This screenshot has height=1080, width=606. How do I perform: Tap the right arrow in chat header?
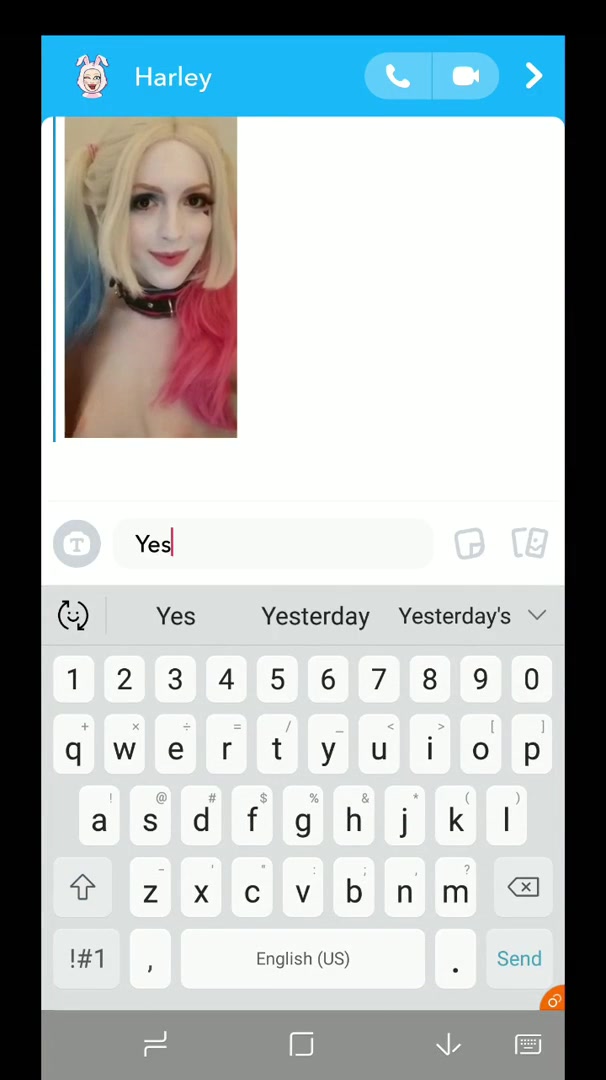pos(534,76)
